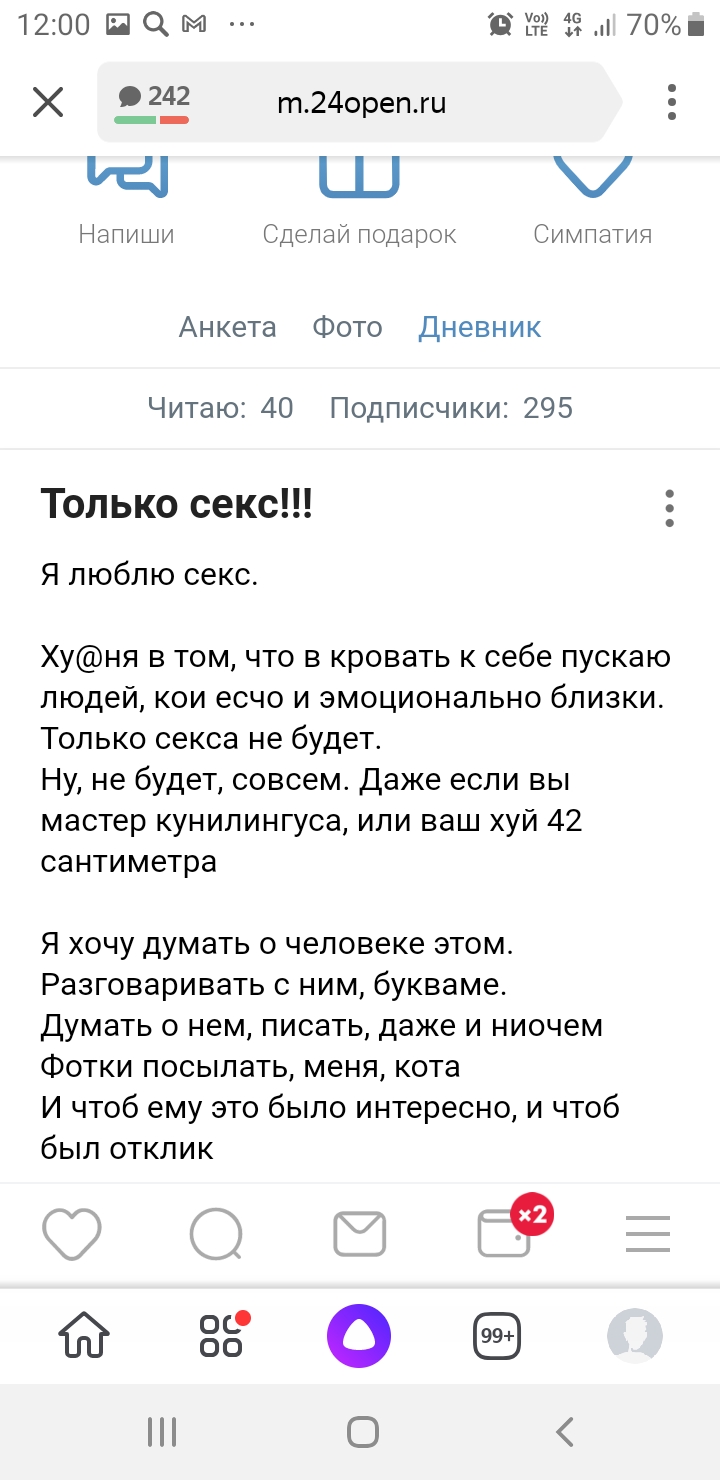The image size is (720, 1480).
Task: Open the site hamburger menu
Action: click(648, 1234)
